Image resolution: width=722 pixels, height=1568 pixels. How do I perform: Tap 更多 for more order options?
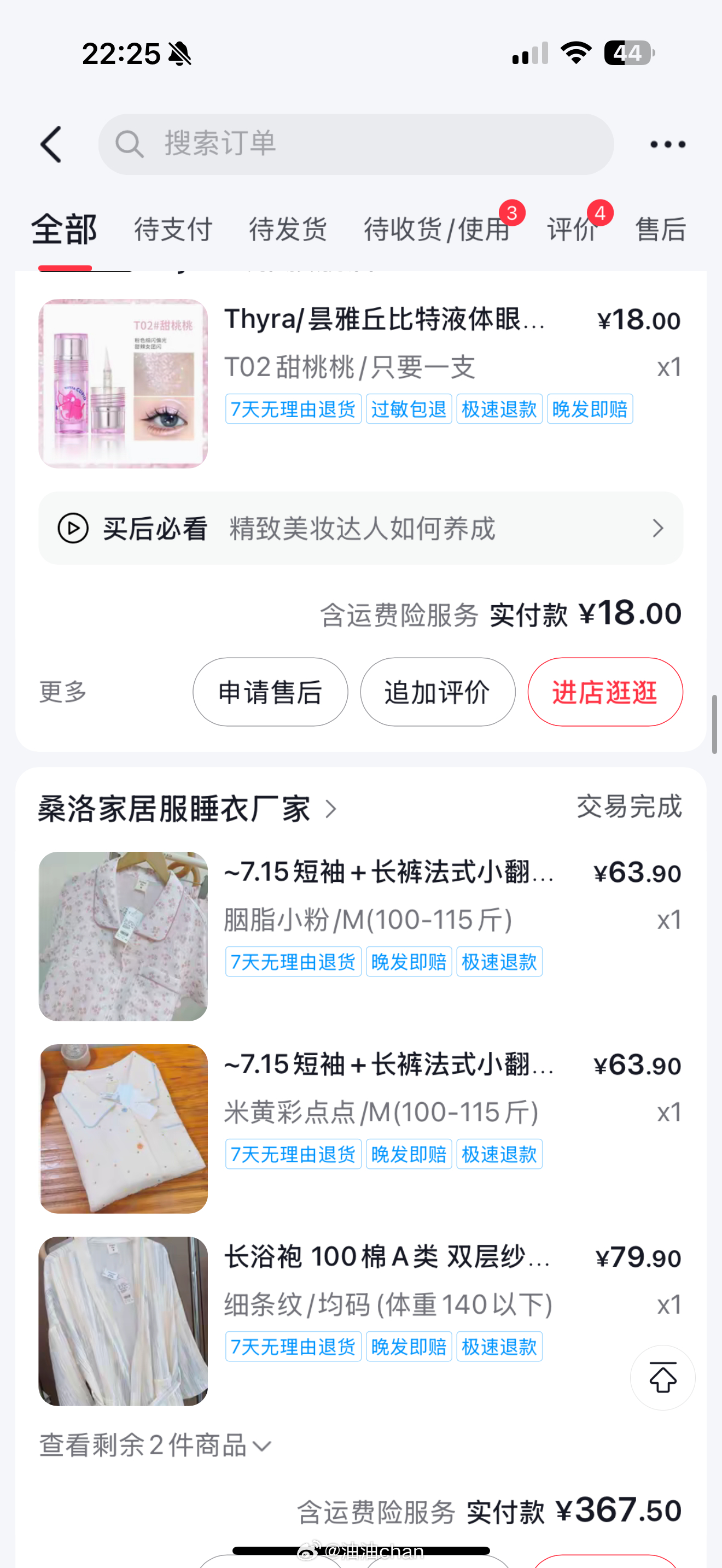(63, 692)
